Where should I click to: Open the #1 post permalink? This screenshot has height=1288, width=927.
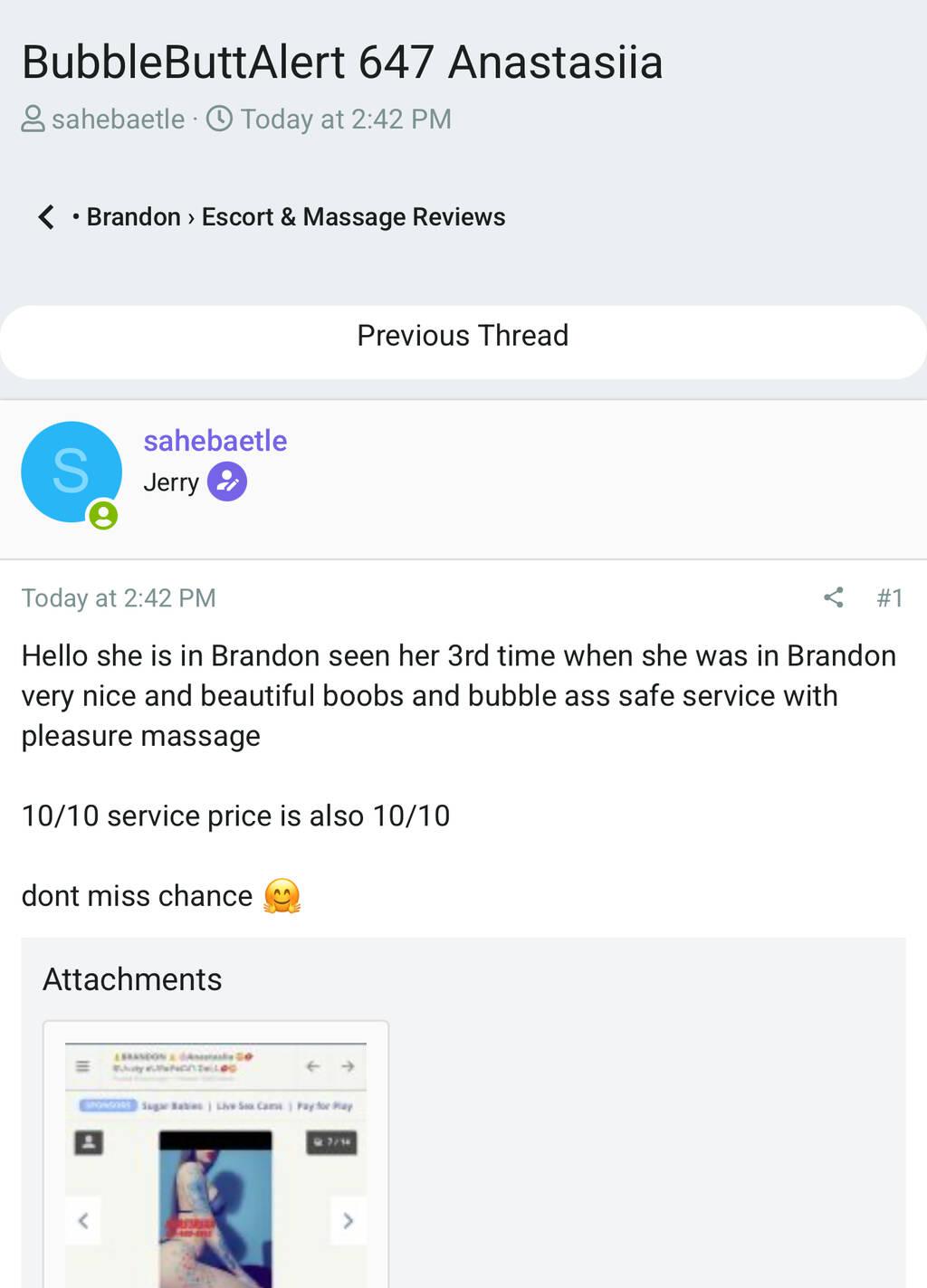[x=890, y=597]
